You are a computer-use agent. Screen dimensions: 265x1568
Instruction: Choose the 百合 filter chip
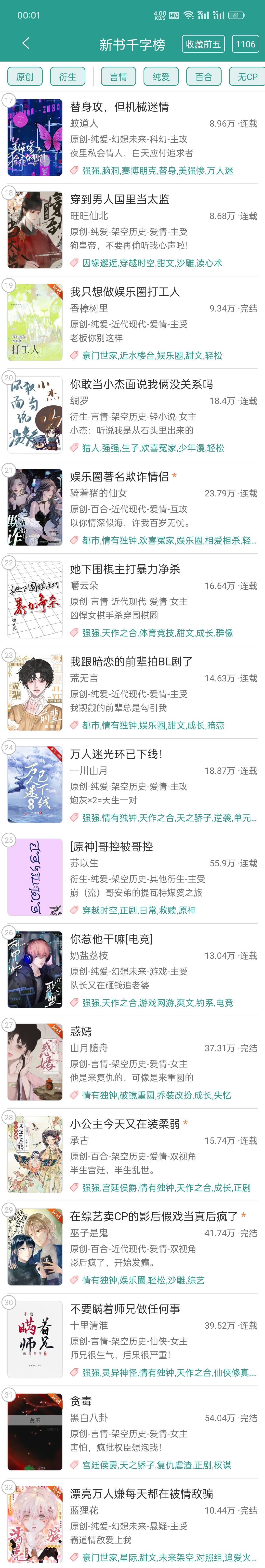click(x=204, y=77)
